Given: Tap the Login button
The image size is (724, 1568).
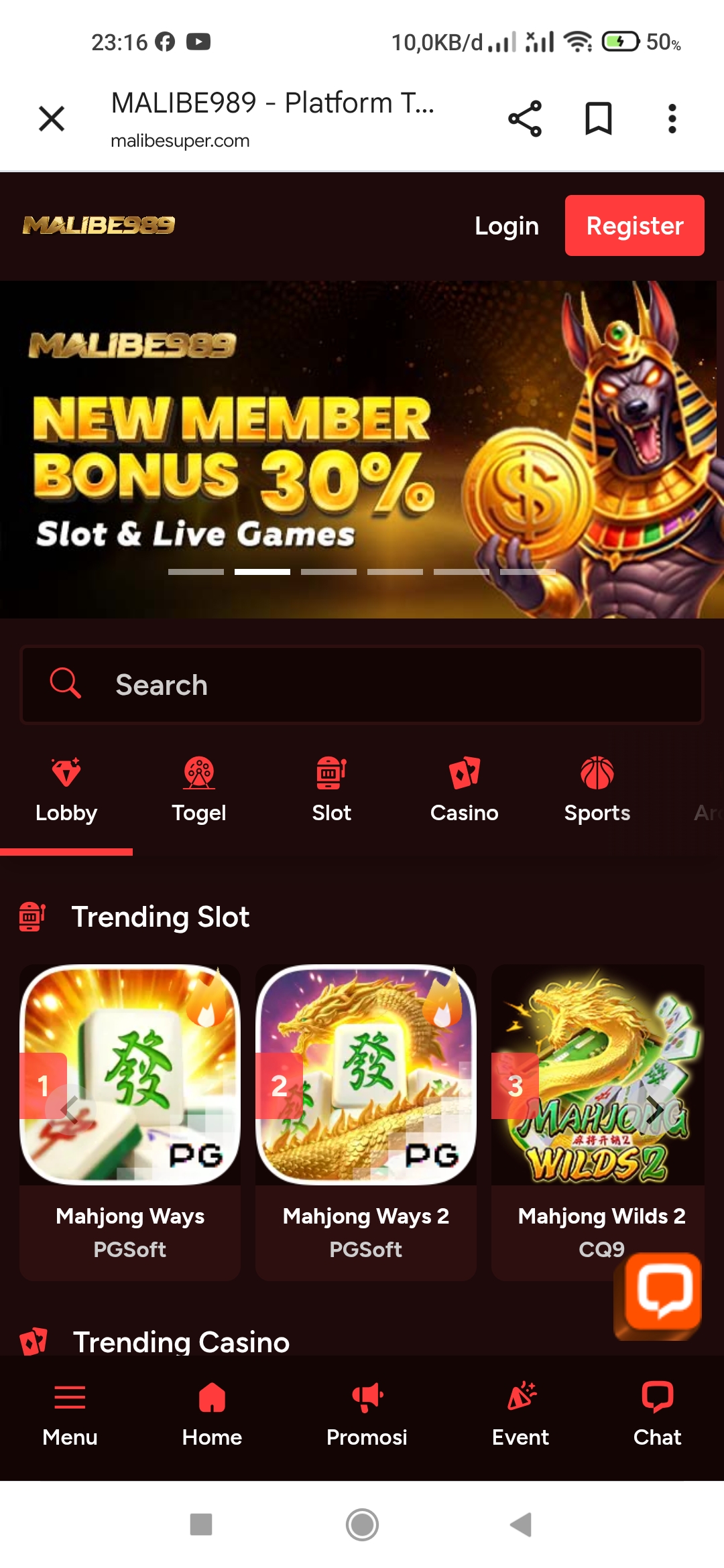Looking at the screenshot, I should tap(506, 226).
